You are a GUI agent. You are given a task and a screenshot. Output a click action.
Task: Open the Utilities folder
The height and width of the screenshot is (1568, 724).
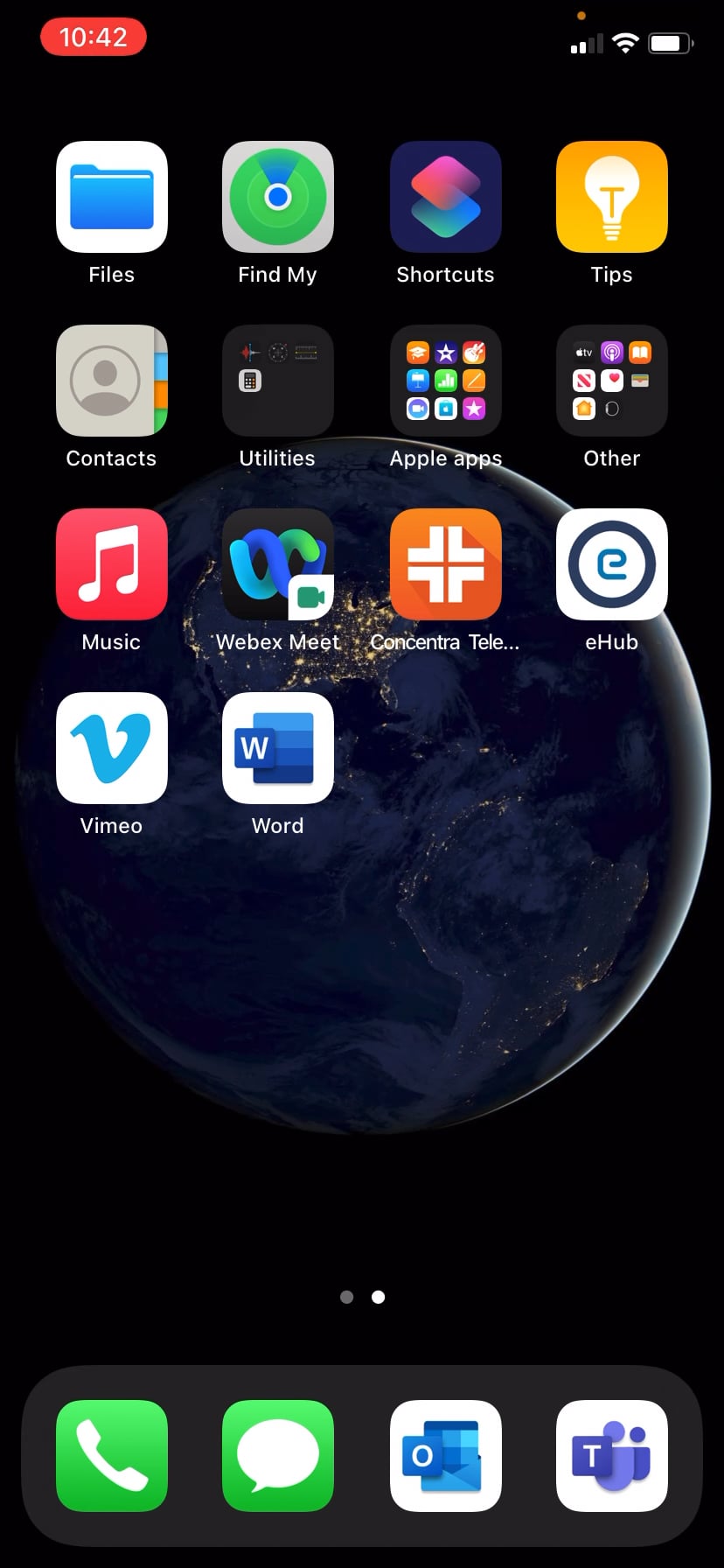(277, 381)
